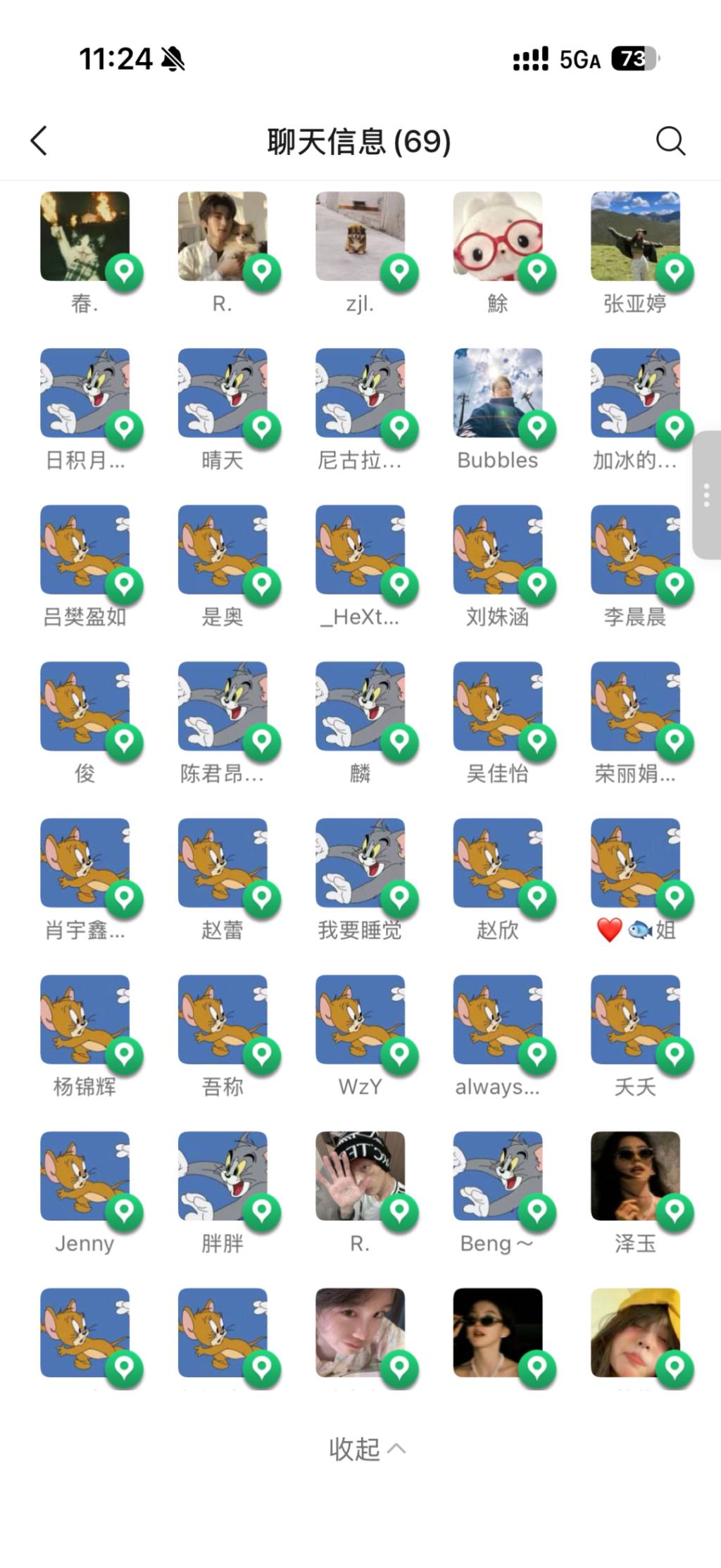721x1568 pixels.
Task: Open the profile of WzY
Action: (x=360, y=1019)
